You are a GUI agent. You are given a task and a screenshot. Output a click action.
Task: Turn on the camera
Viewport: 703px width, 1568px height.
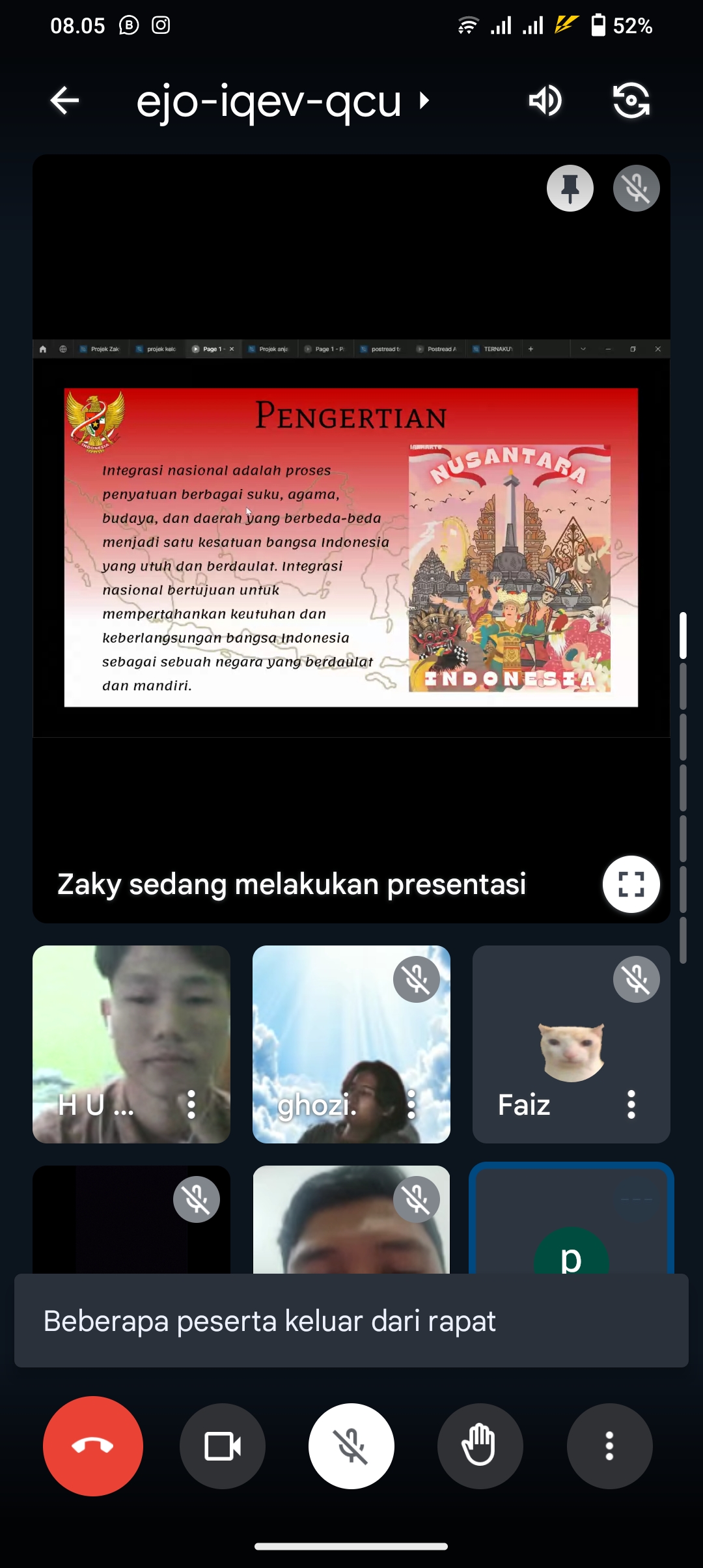click(x=223, y=1446)
